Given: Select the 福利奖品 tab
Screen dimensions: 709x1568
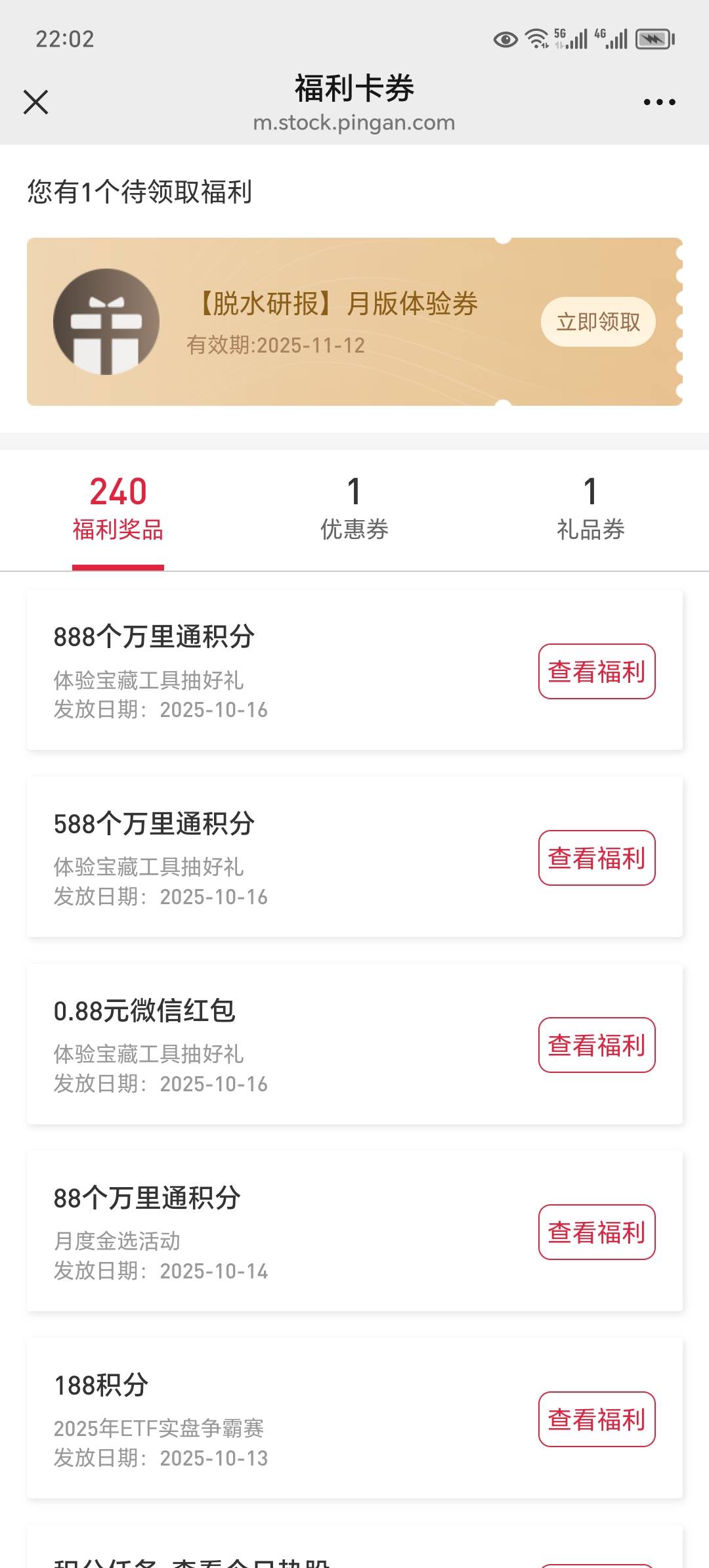Looking at the screenshot, I should tap(118, 510).
